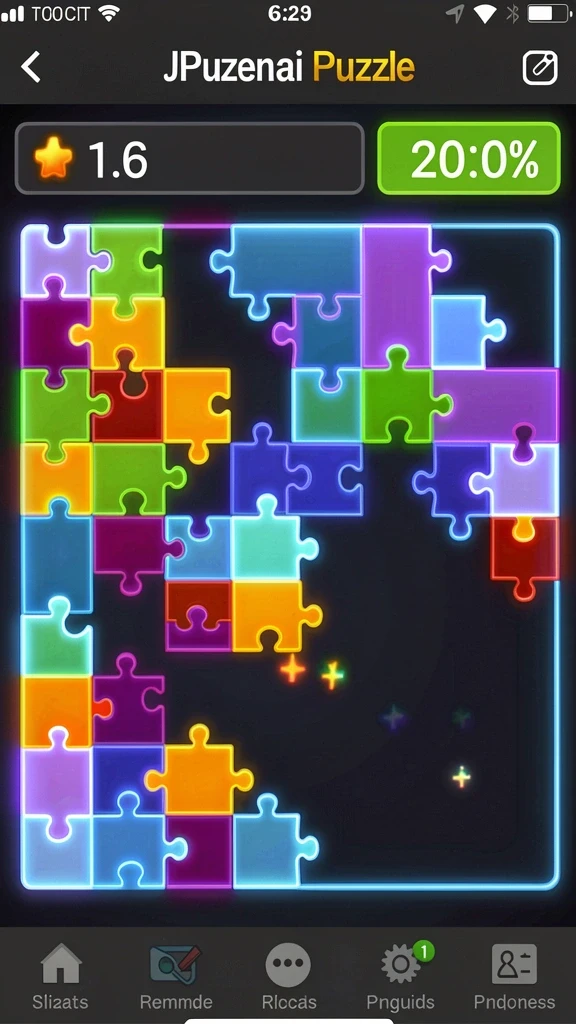Open the edit icon in the header
This screenshot has height=1024, width=576.
click(x=540, y=67)
